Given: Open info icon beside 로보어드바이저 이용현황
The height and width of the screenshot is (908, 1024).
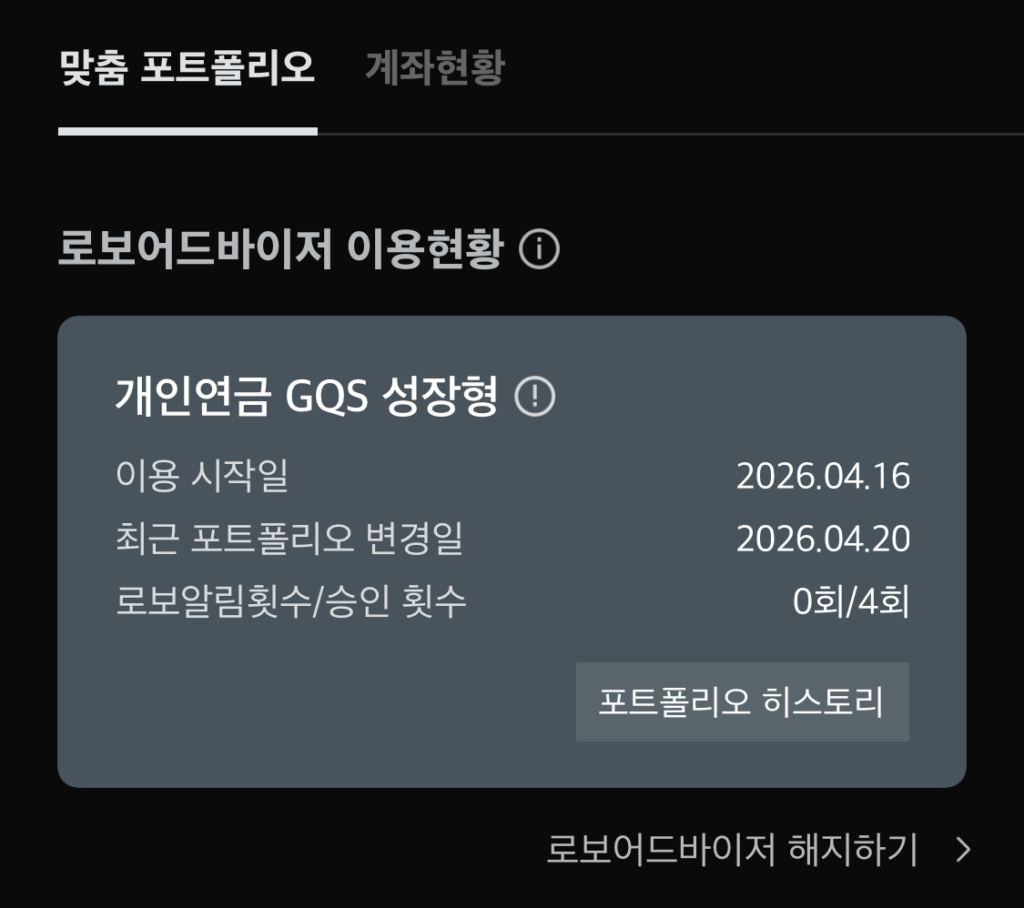Looking at the screenshot, I should pos(540,250).
